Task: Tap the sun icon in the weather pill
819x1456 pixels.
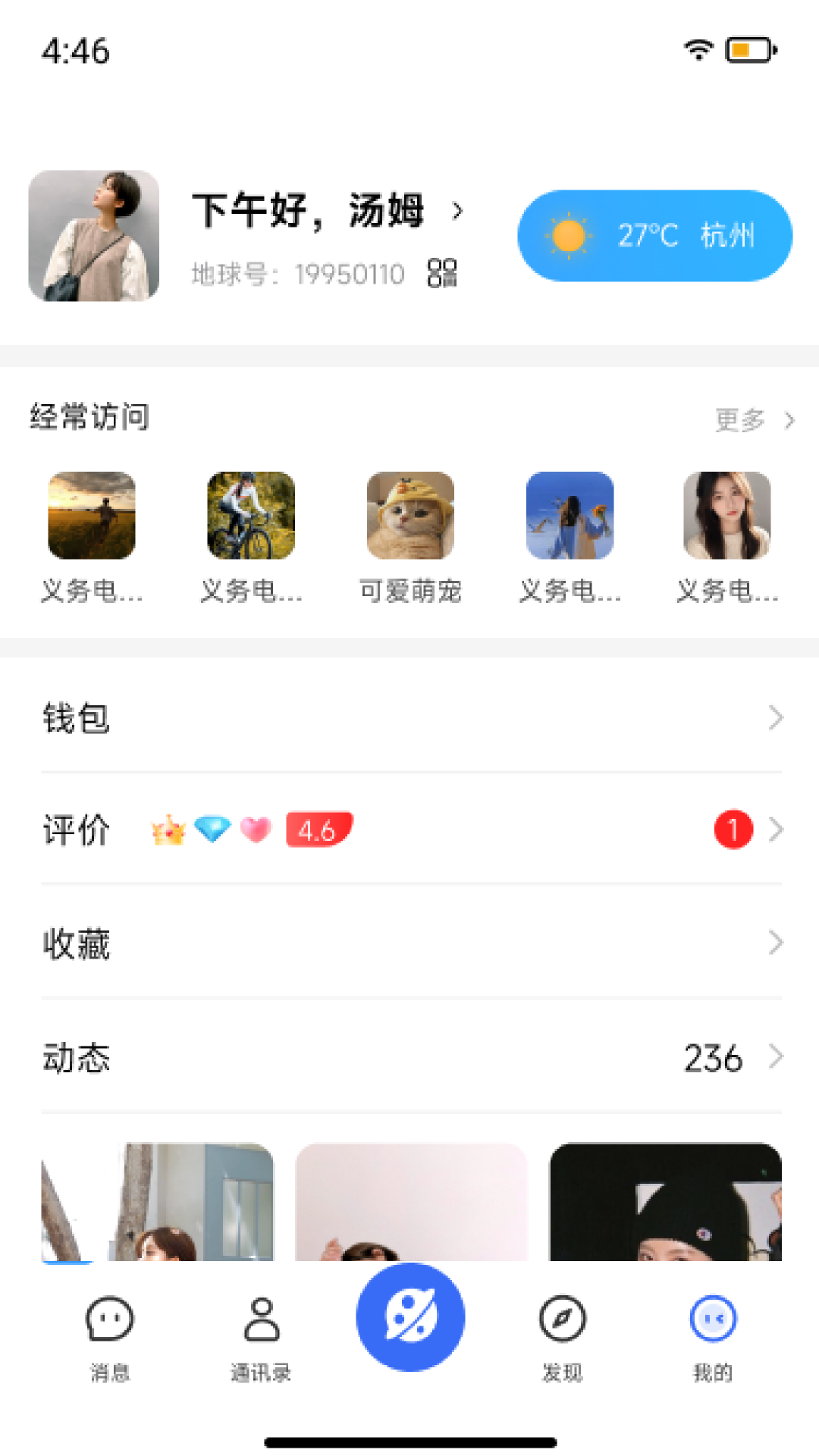Action: coord(567,236)
